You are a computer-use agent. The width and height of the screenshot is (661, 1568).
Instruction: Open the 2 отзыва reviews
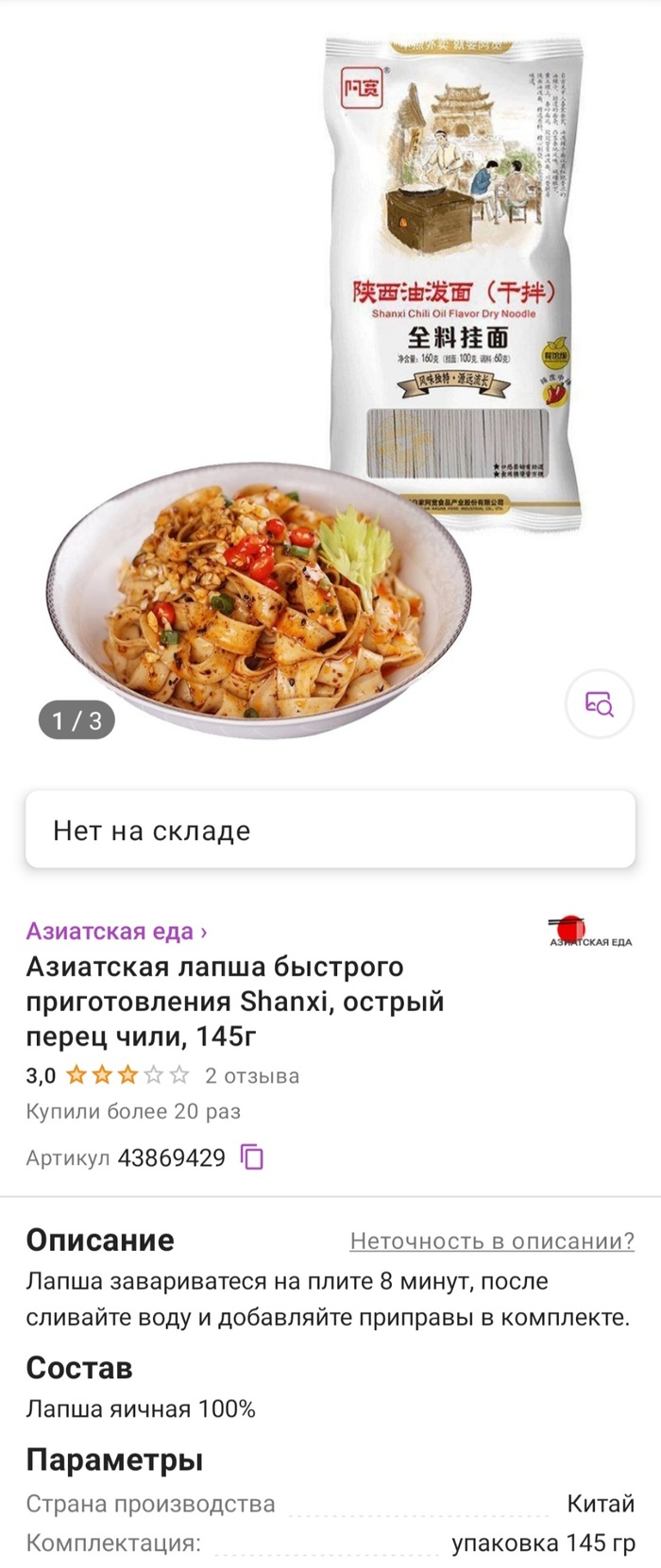click(x=252, y=1075)
